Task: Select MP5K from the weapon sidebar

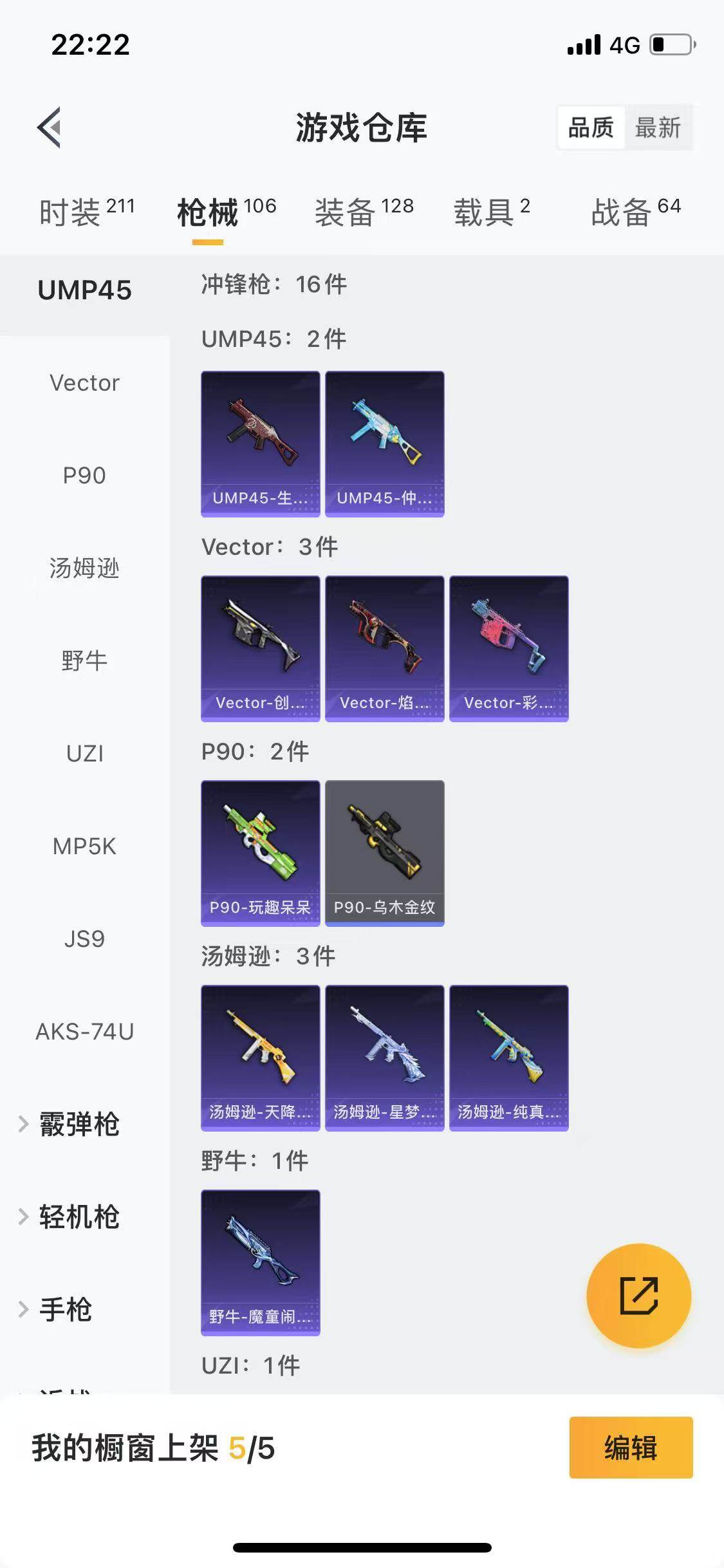Action: 83,847
